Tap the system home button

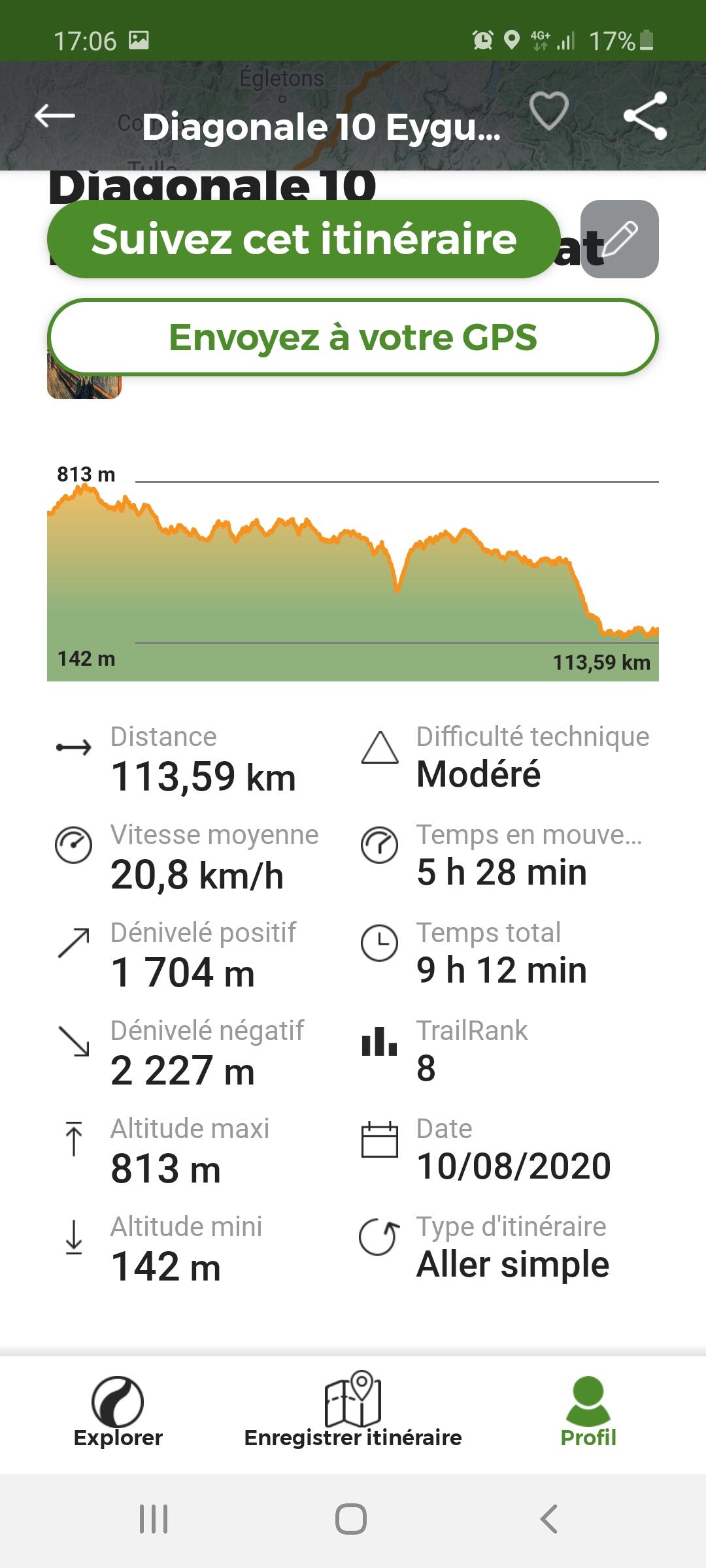(351, 1519)
